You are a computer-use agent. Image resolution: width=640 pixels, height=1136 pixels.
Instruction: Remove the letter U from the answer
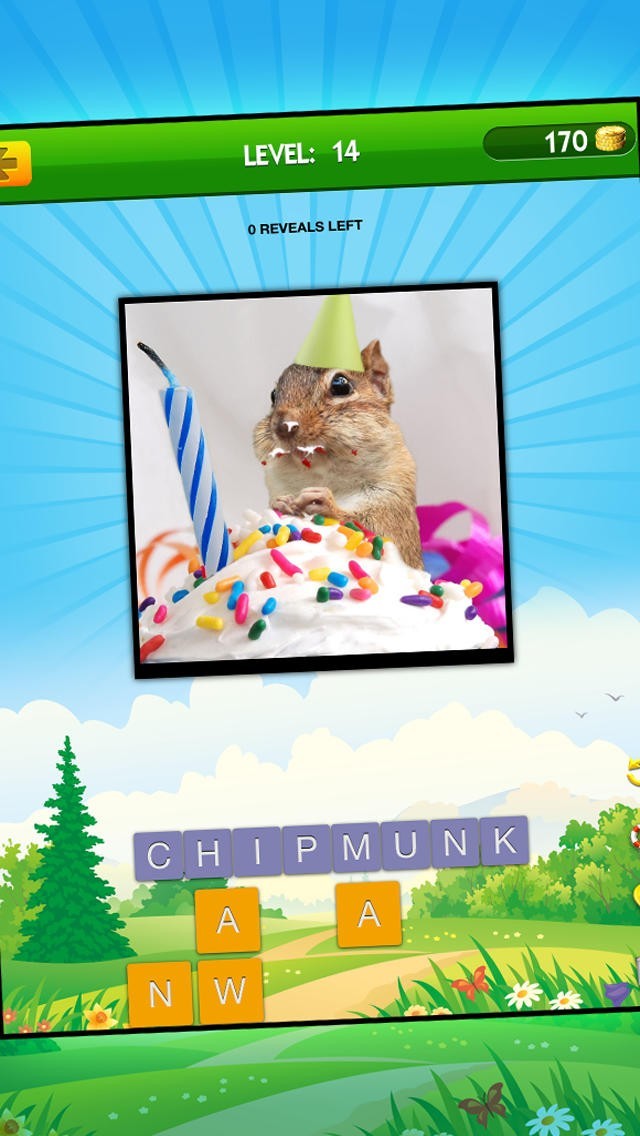[x=405, y=846]
